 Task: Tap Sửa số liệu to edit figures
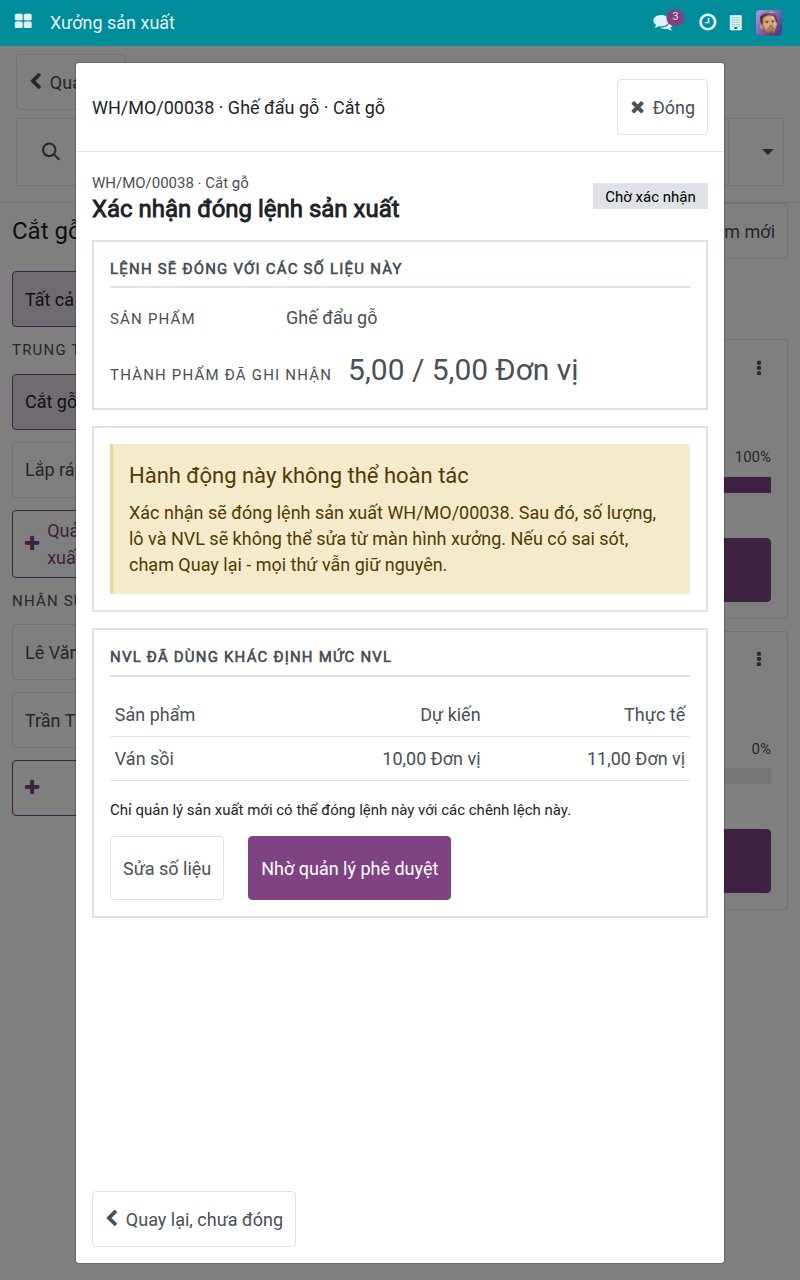pos(167,868)
